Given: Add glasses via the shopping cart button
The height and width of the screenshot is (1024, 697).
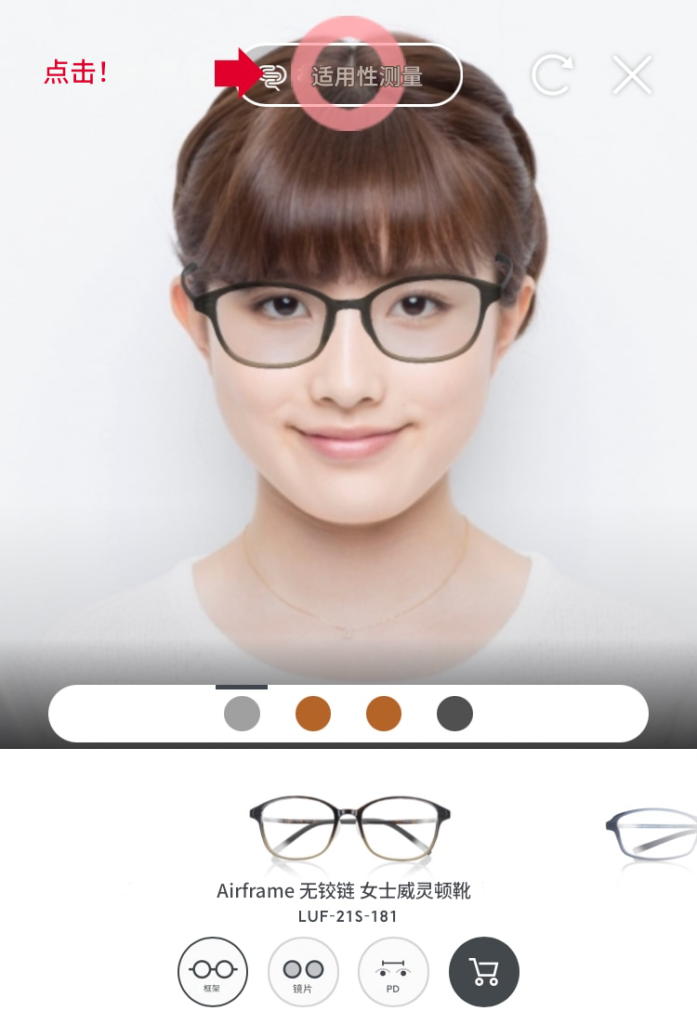Looking at the screenshot, I should [x=484, y=972].
